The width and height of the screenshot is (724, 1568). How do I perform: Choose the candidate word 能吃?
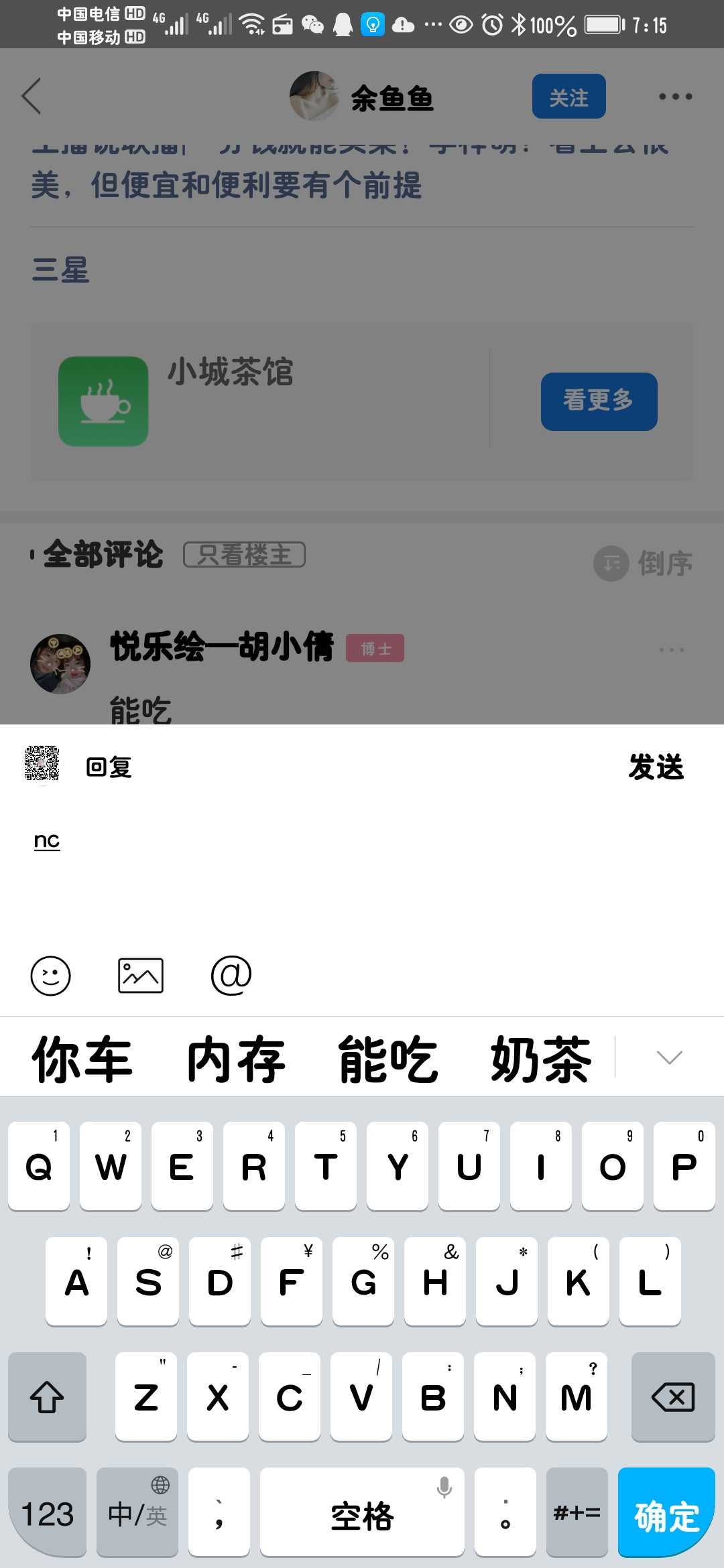click(x=389, y=1059)
